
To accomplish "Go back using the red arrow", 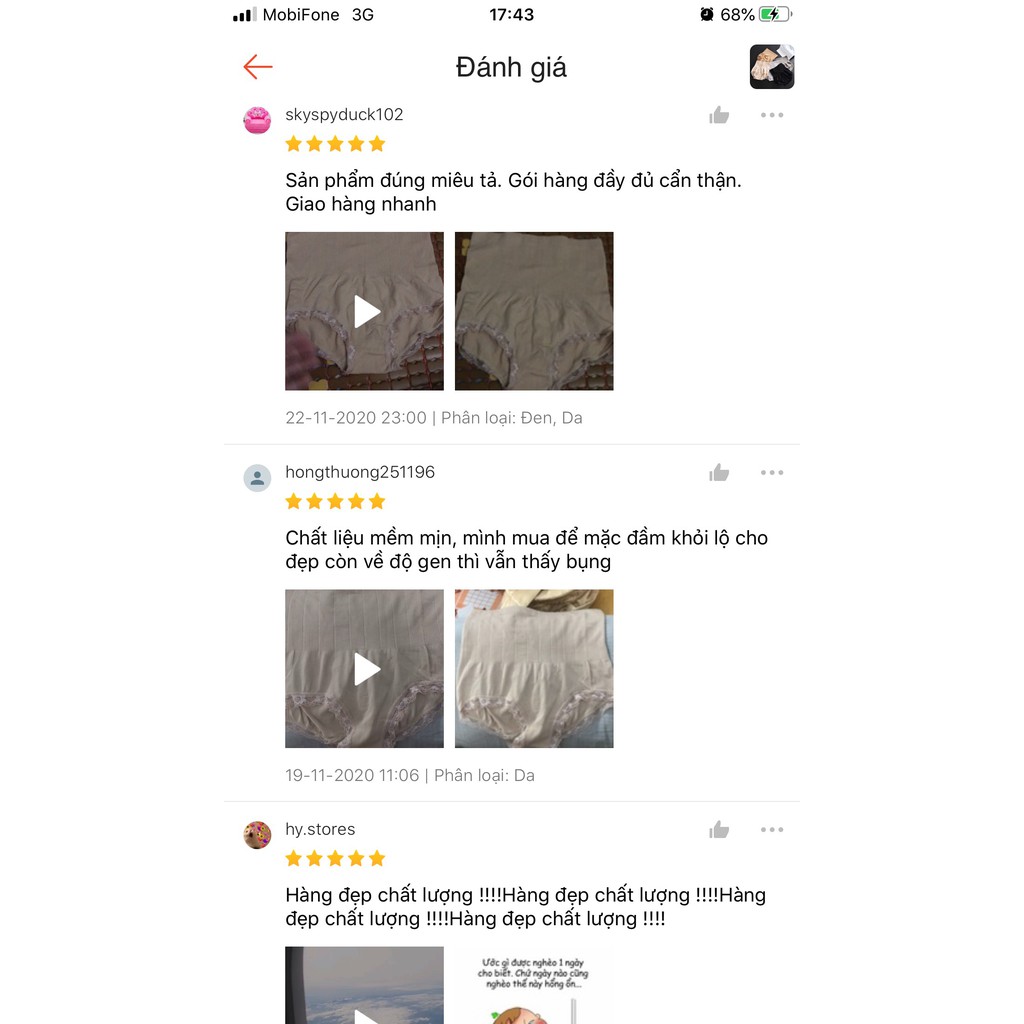I will pyautogui.click(x=257, y=67).
